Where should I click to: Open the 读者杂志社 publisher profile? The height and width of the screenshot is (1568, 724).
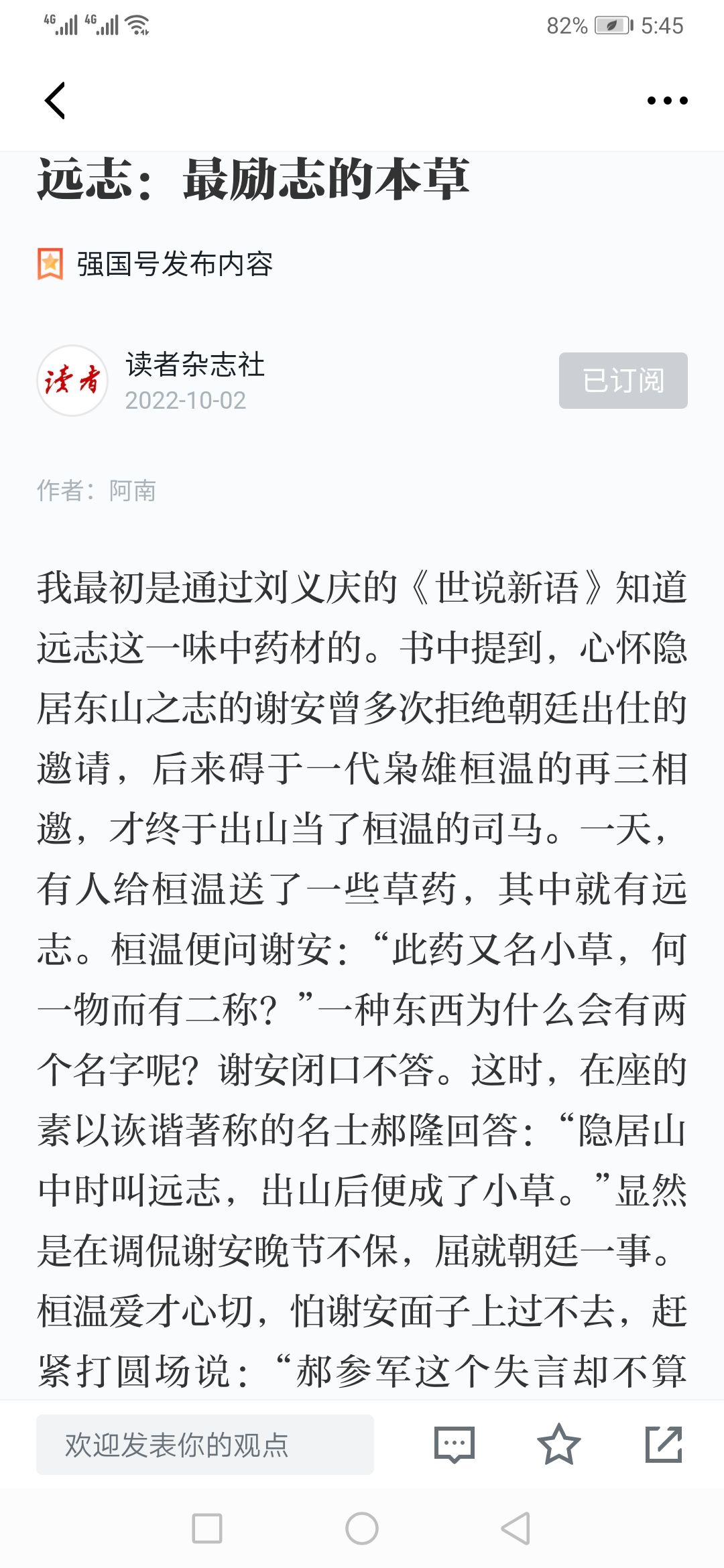point(194,365)
